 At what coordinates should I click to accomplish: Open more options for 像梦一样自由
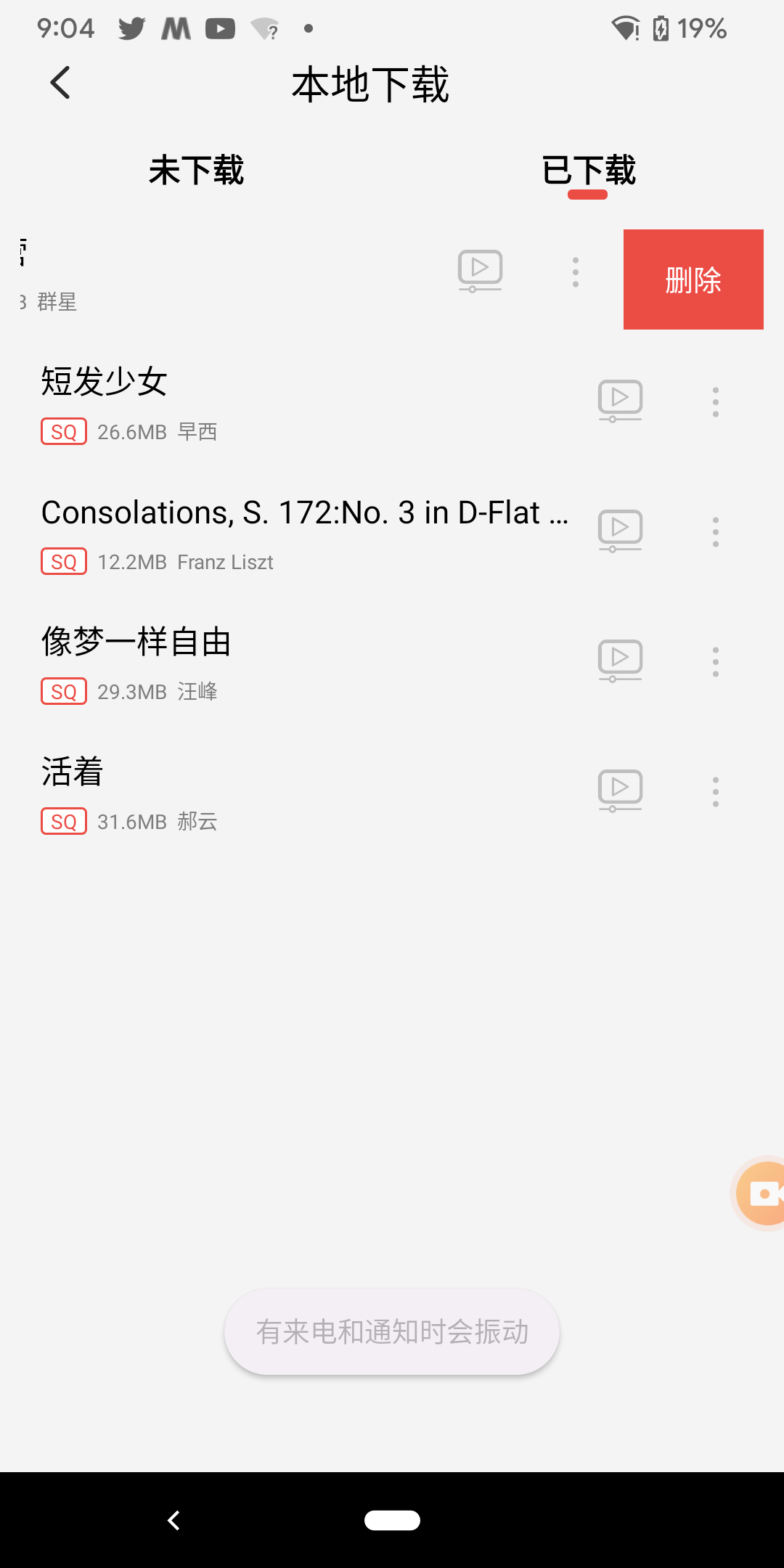coord(716,661)
